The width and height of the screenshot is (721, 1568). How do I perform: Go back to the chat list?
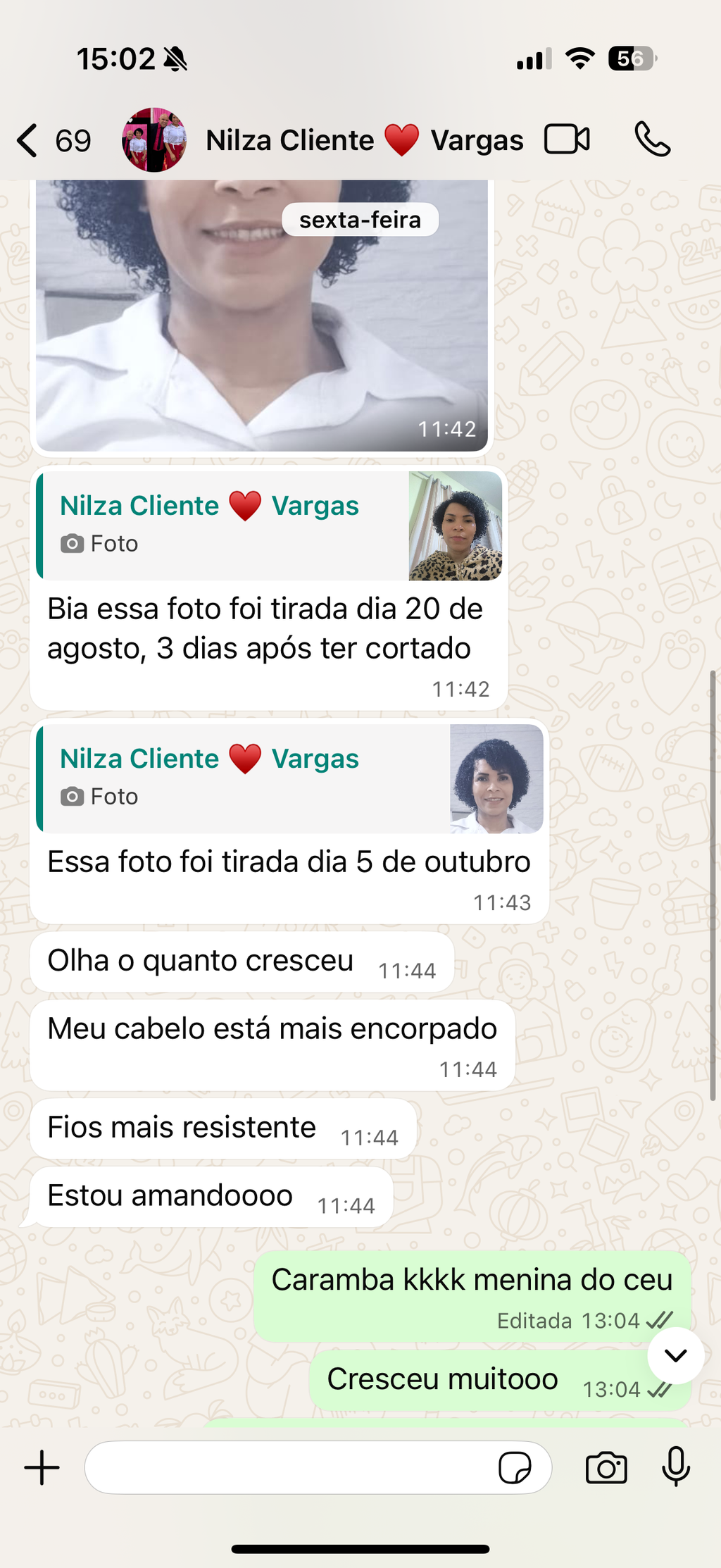coord(28,140)
